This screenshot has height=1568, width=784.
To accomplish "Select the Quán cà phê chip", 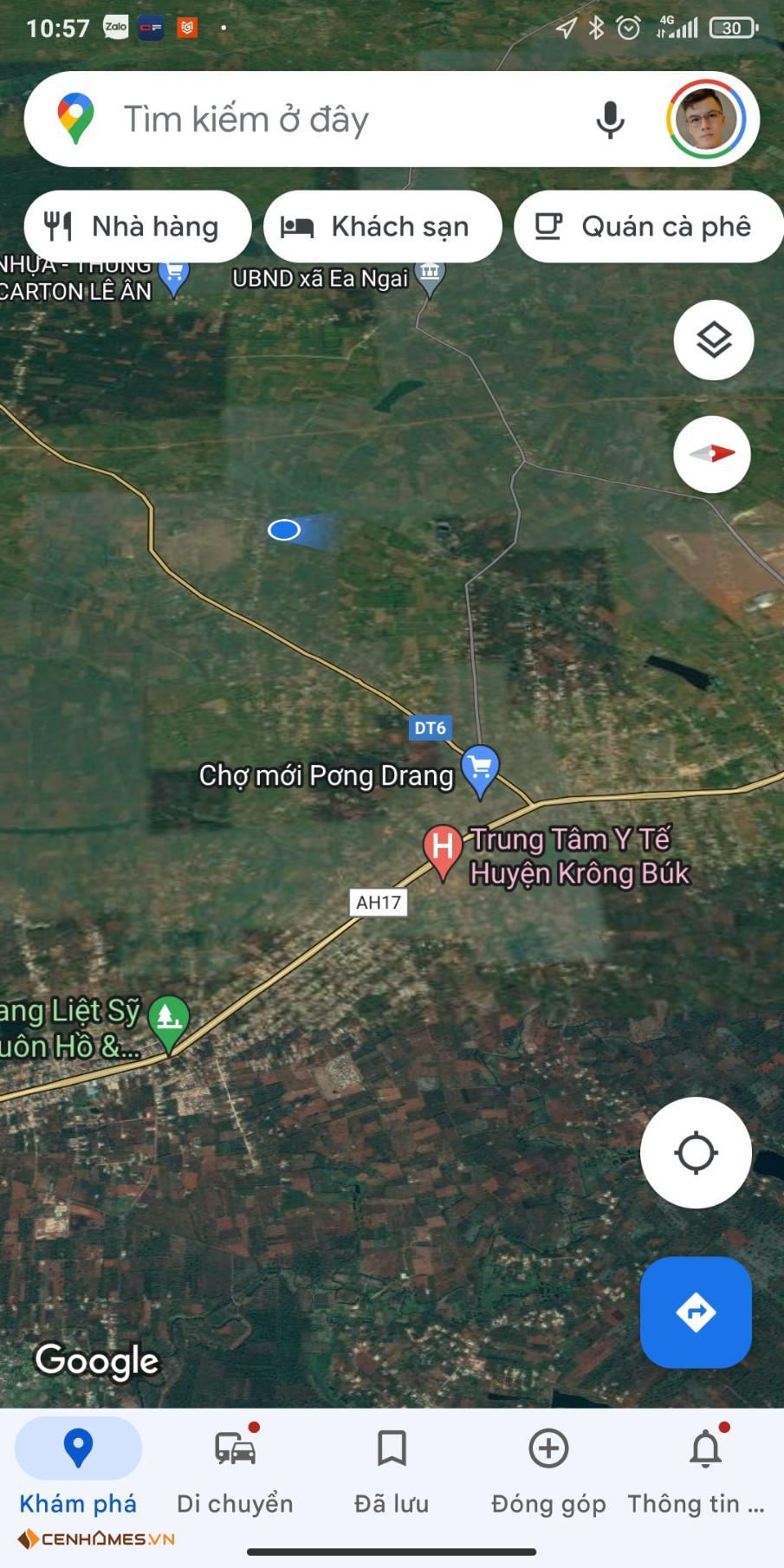I will click(x=649, y=227).
